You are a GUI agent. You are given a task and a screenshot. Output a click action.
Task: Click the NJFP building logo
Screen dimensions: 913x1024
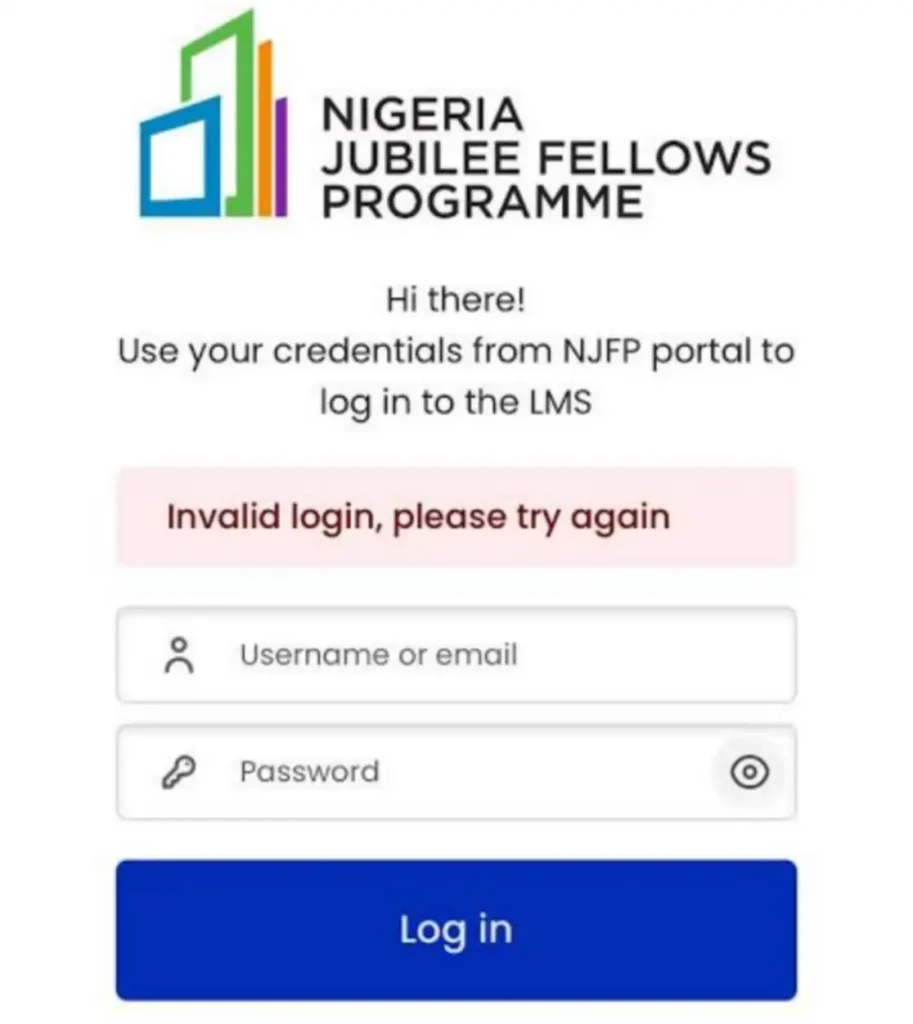(210, 115)
